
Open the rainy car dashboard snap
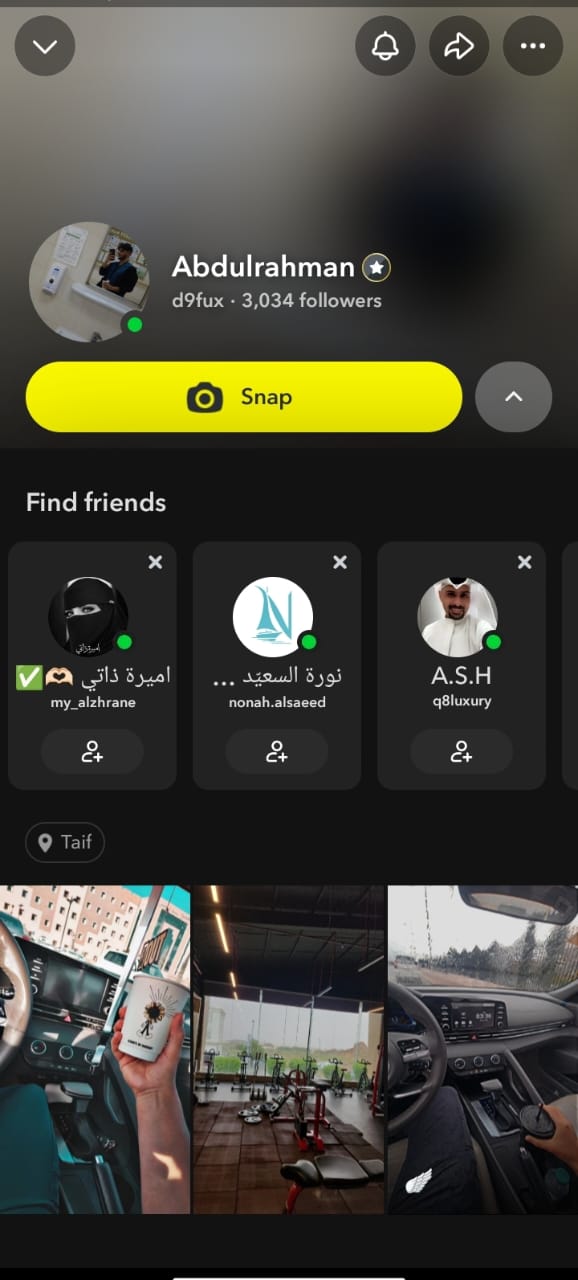[483, 1049]
